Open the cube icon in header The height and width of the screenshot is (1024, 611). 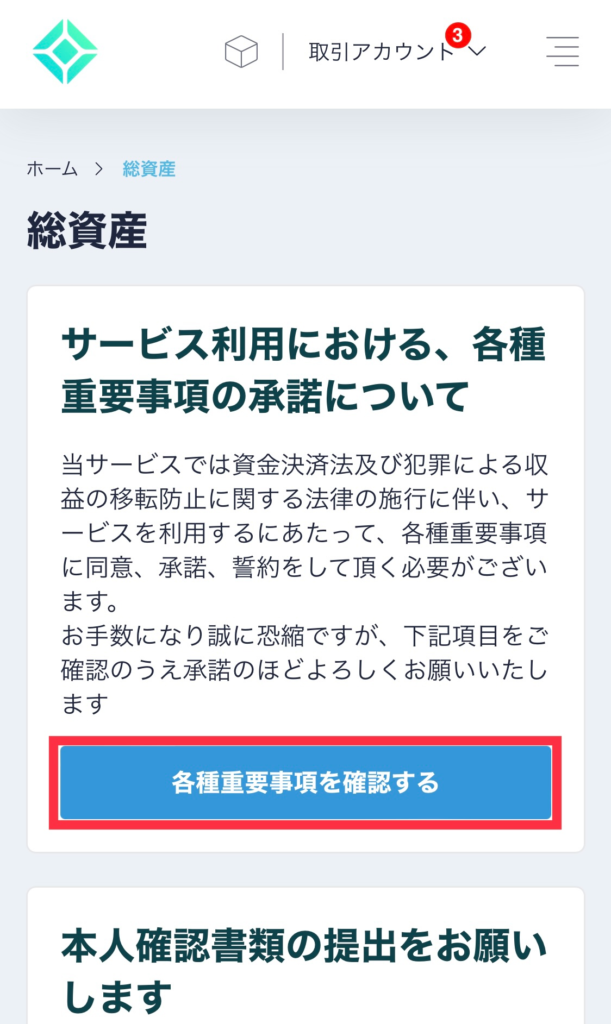(241, 52)
